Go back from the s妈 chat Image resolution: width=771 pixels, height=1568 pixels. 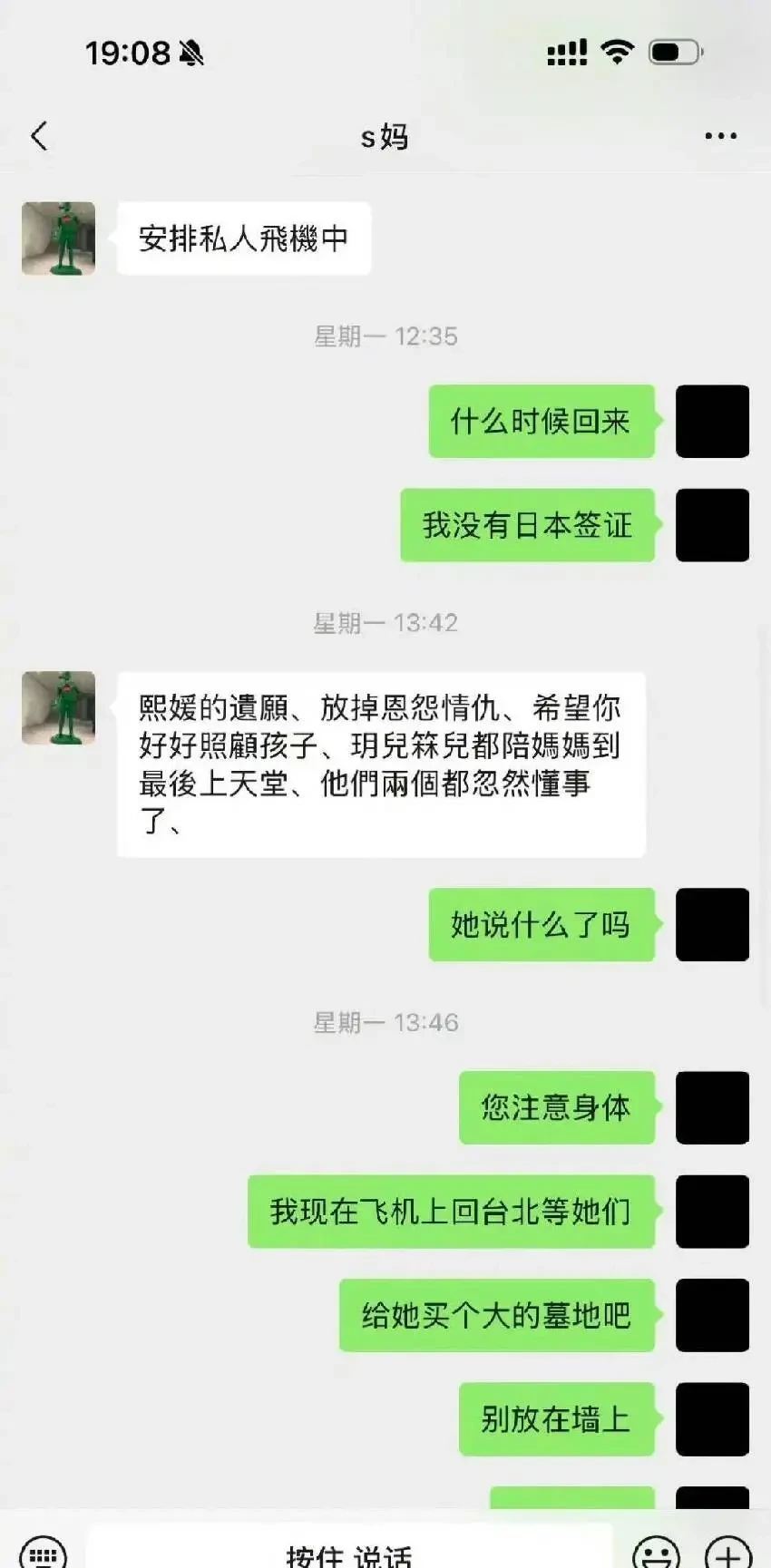tap(39, 136)
